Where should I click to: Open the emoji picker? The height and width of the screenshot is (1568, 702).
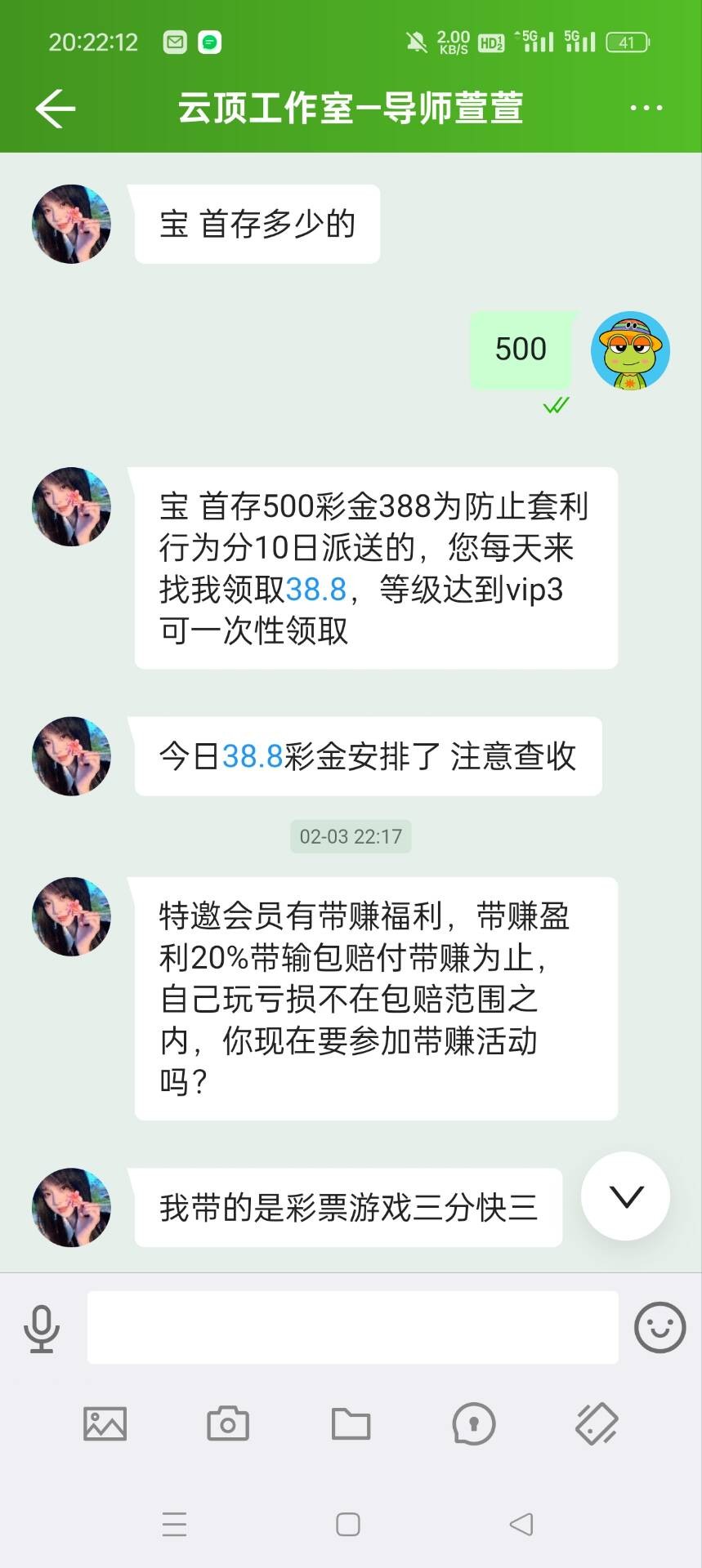coord(660,1327)
